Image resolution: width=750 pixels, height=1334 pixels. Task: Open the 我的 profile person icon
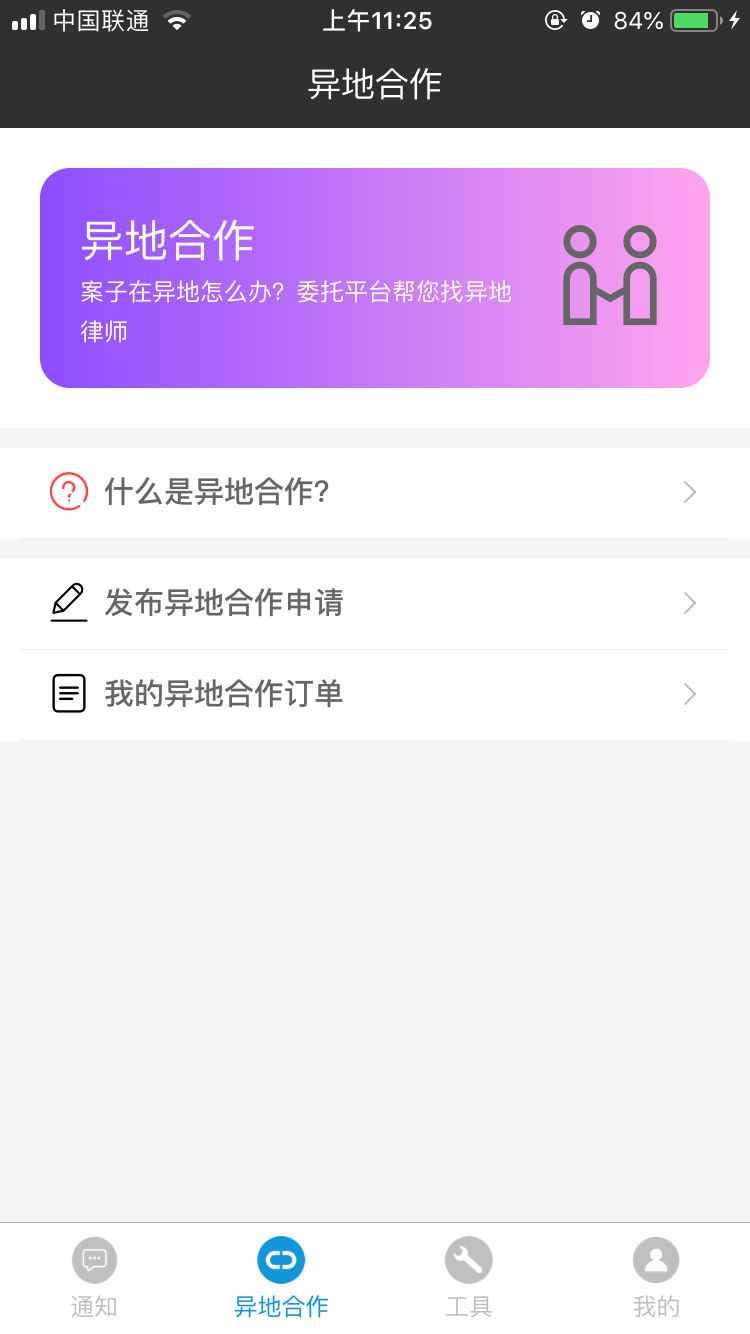point(655,1259)
